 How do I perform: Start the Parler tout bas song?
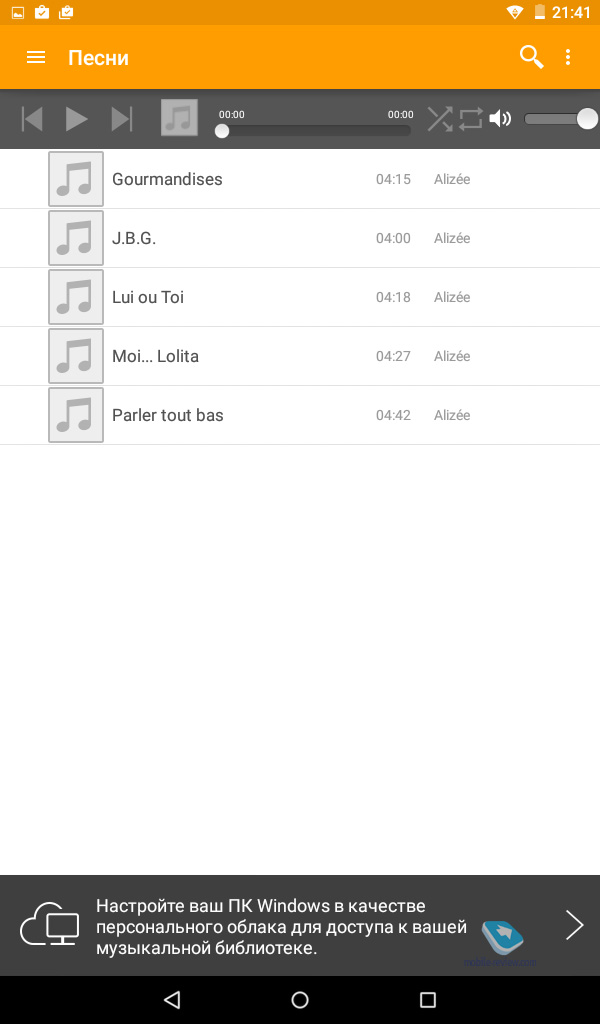click(x=300, y=415)
